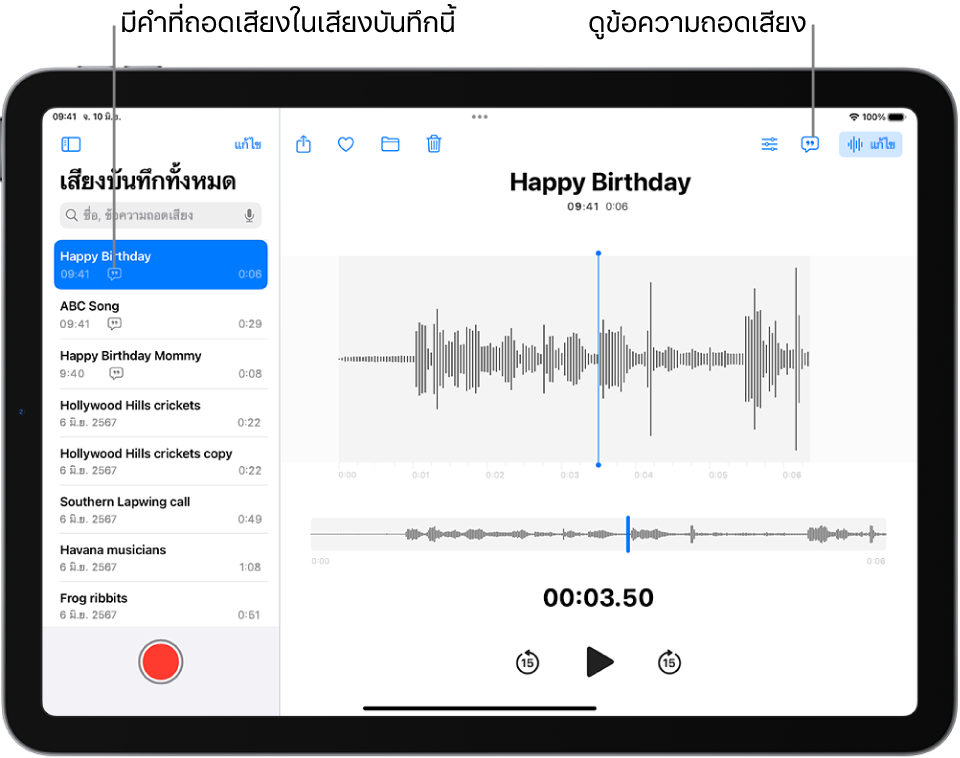The image size is (960, 758).
Task: Play the Happy Birthday recording
Action: 599,662
